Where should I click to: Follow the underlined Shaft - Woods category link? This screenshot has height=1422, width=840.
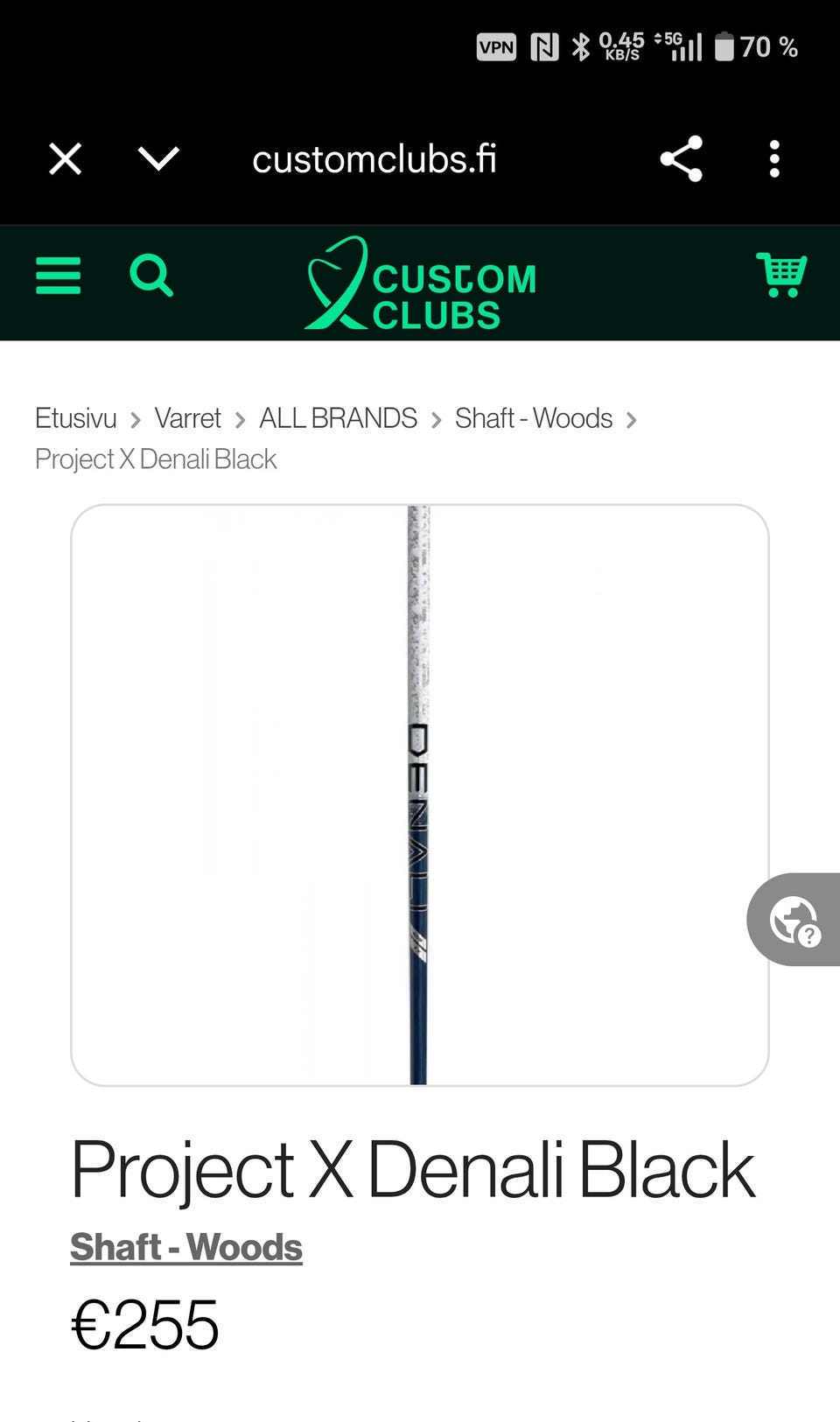point(186,1247)
